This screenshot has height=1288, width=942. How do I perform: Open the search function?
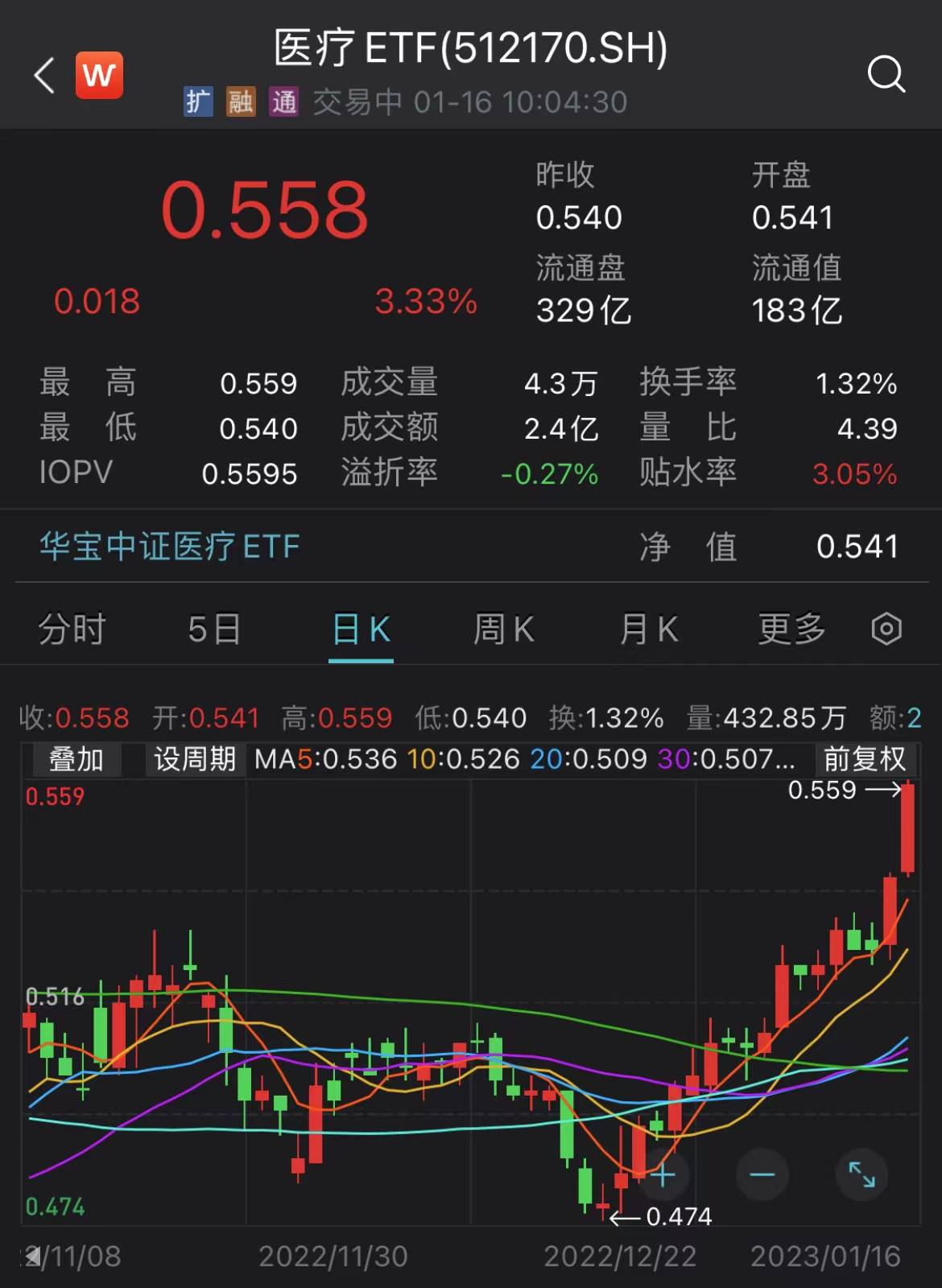point(886,75)
